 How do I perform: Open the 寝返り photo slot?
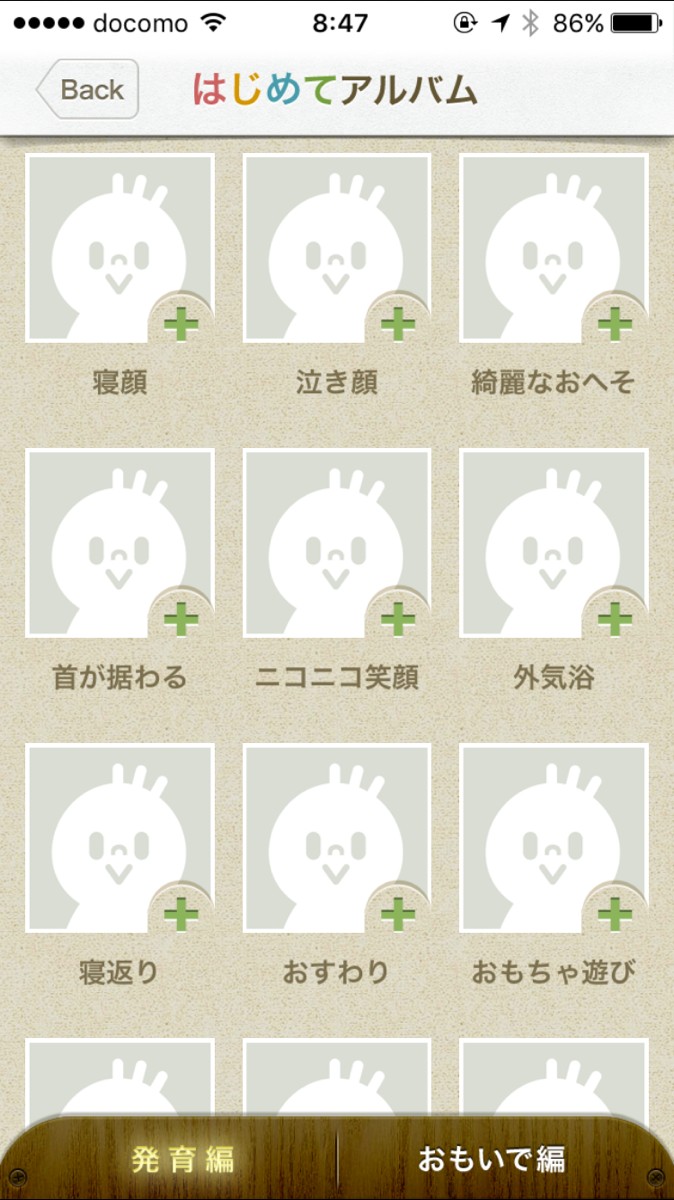point(120,838)
